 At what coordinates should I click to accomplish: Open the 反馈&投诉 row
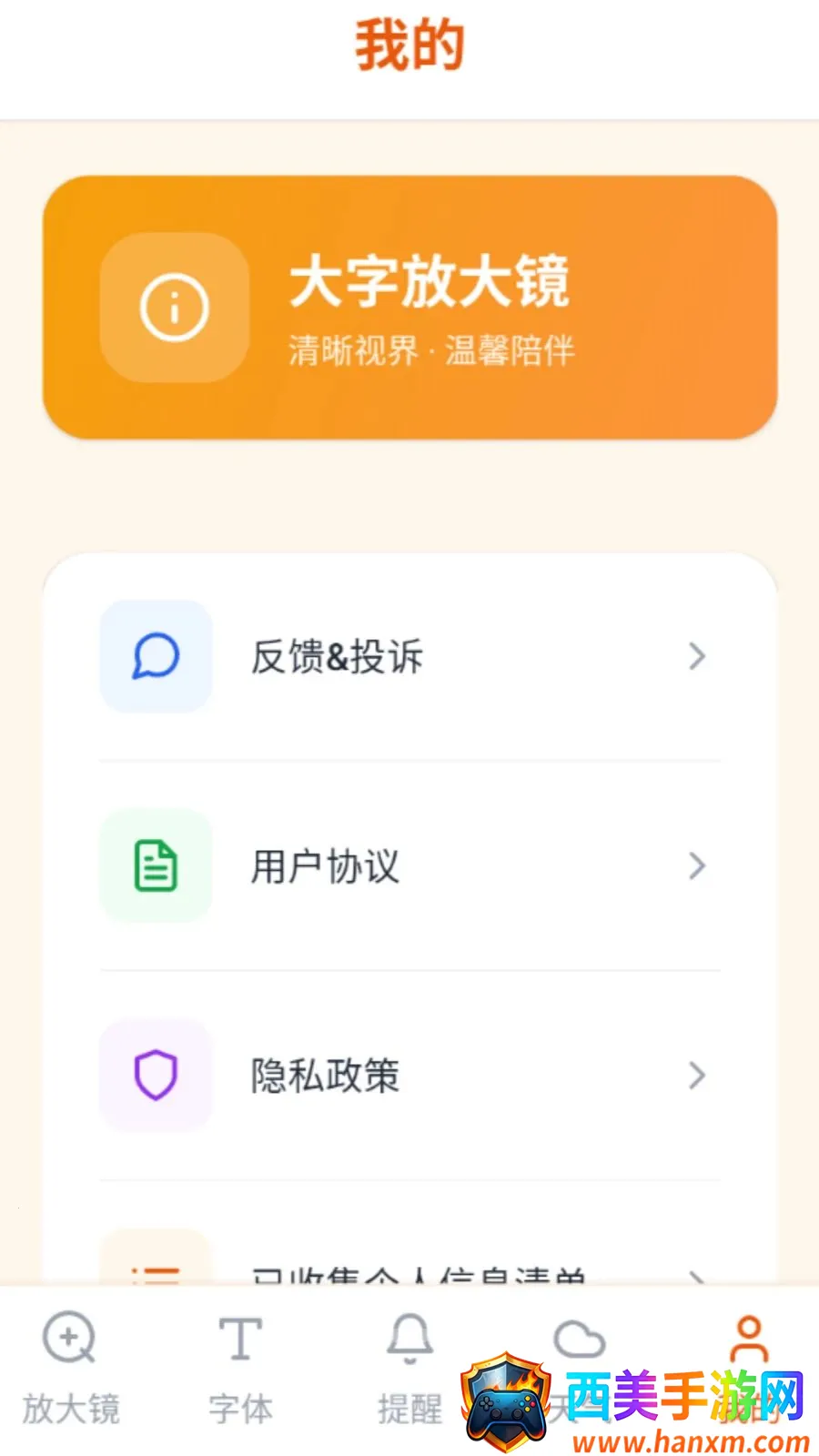tap(409, 656)
